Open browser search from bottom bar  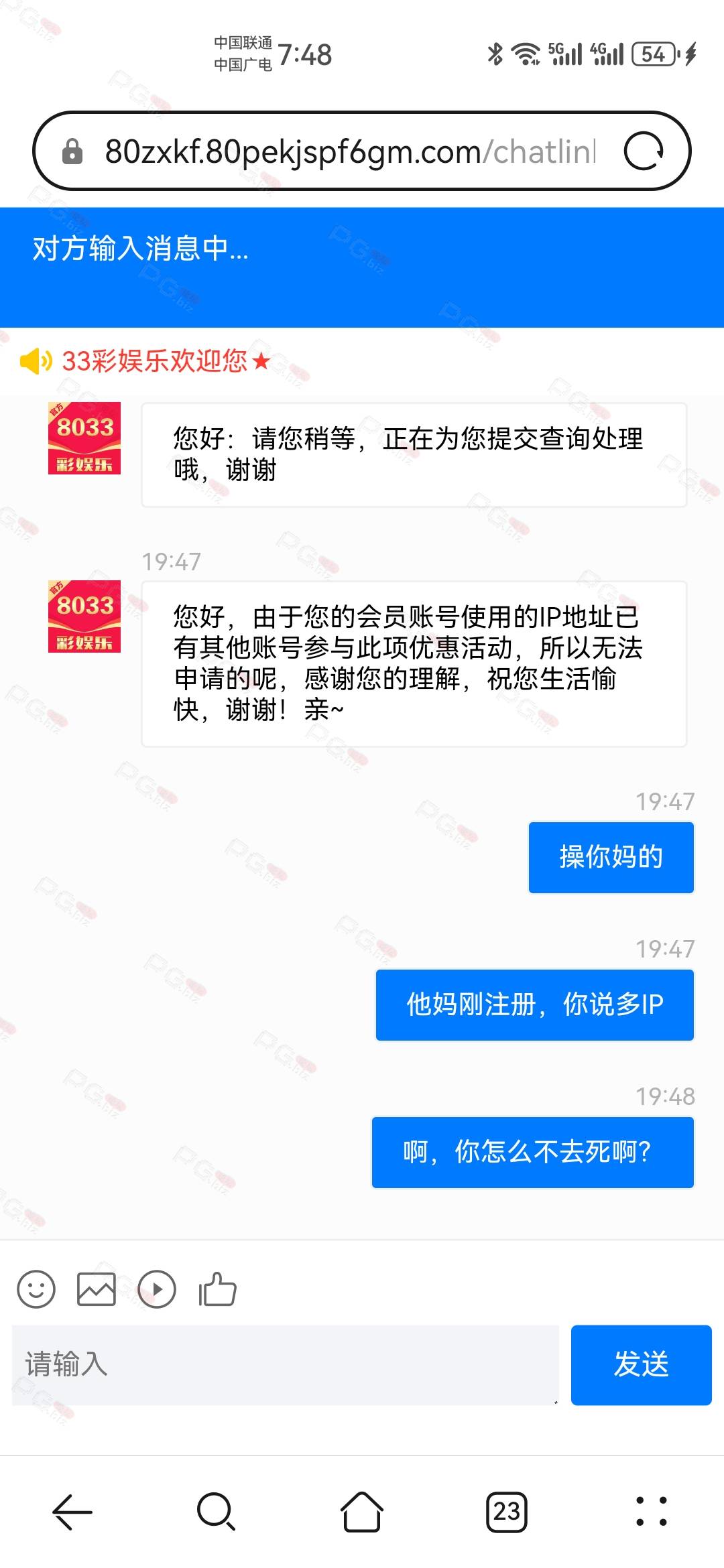tap(217, 1512)
